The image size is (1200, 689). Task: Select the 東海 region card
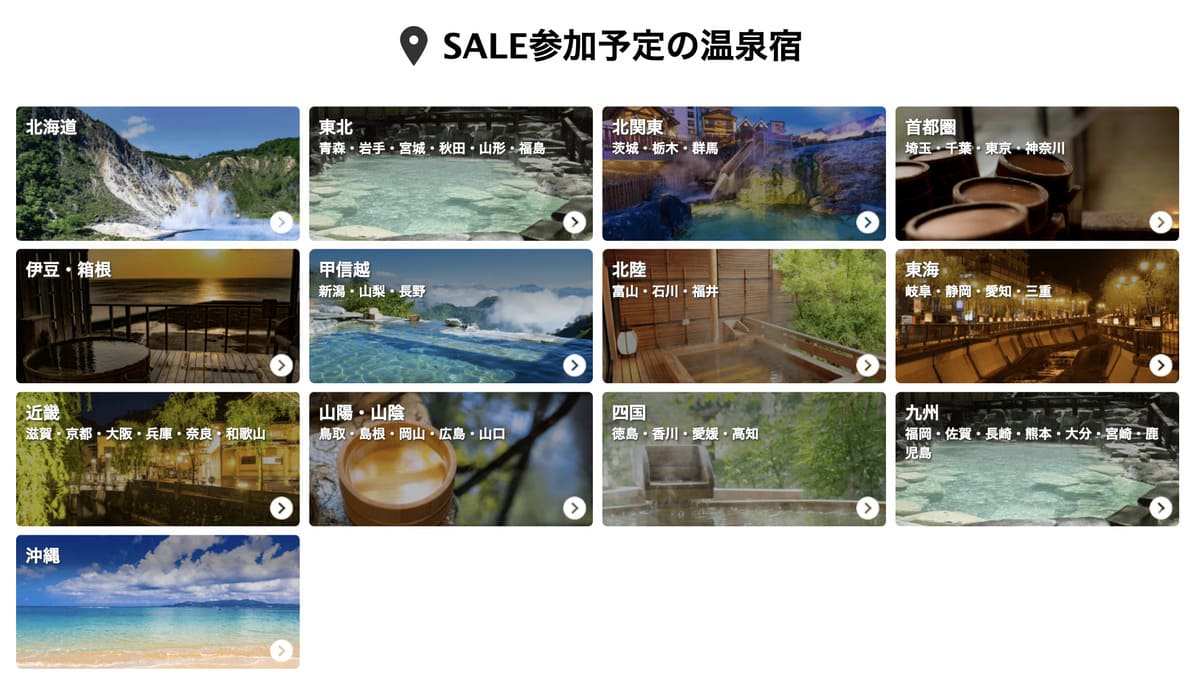1036,316
